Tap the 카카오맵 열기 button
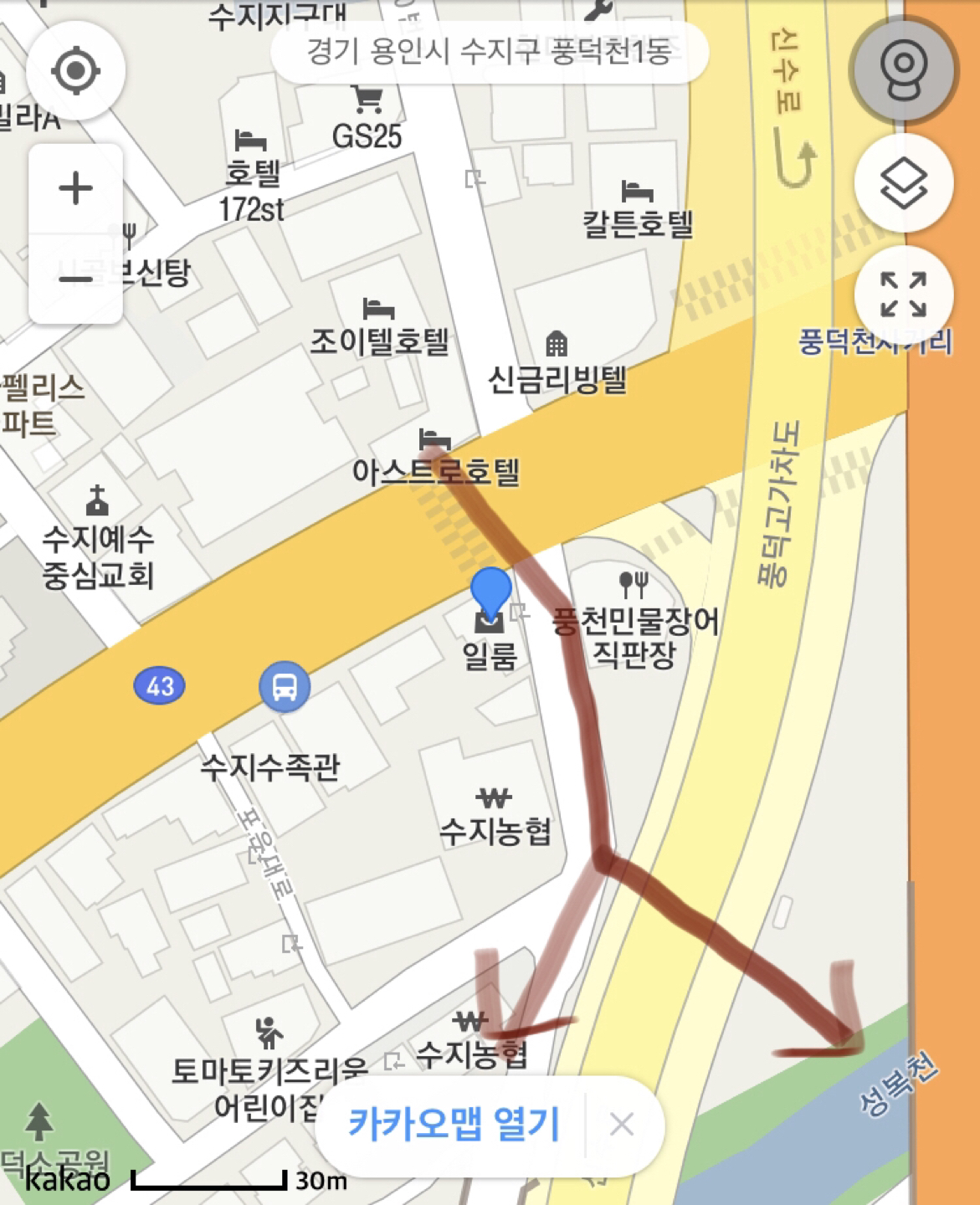980x1205 pixels. [x=453, y=1124]
